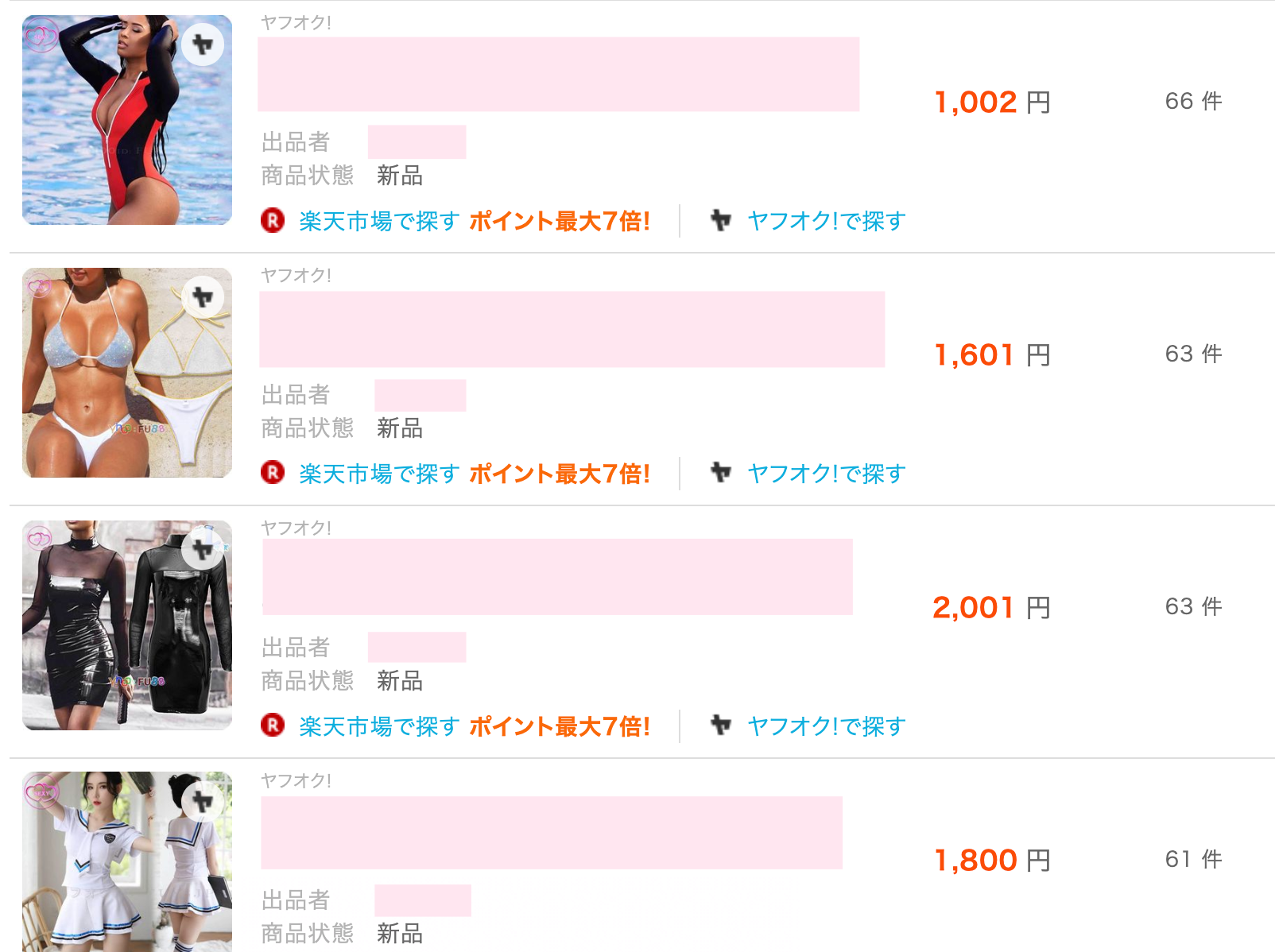
Task: Open the 2,001 yen product thumbnail
Action: click(127, 625)
